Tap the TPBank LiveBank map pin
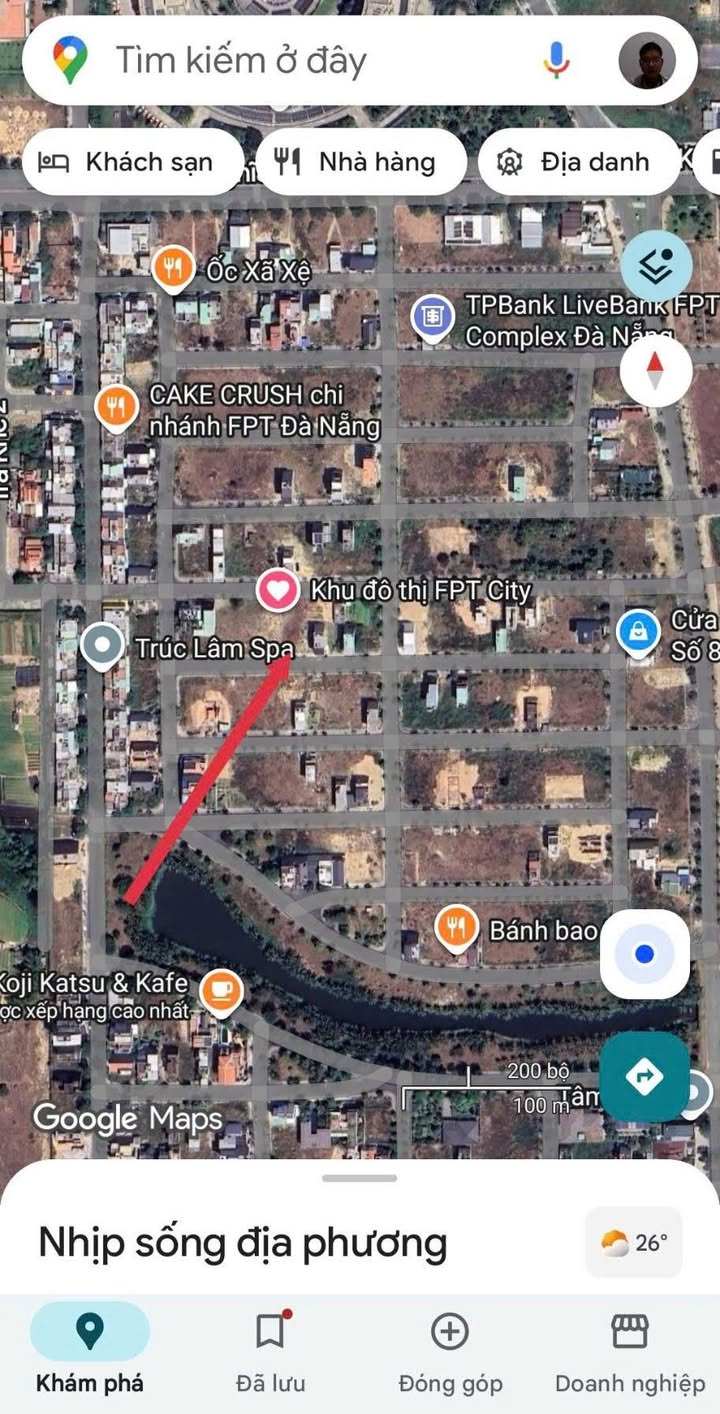This screenshot has width=720, height=1414. pyautogui.click(x=432, y=318)
